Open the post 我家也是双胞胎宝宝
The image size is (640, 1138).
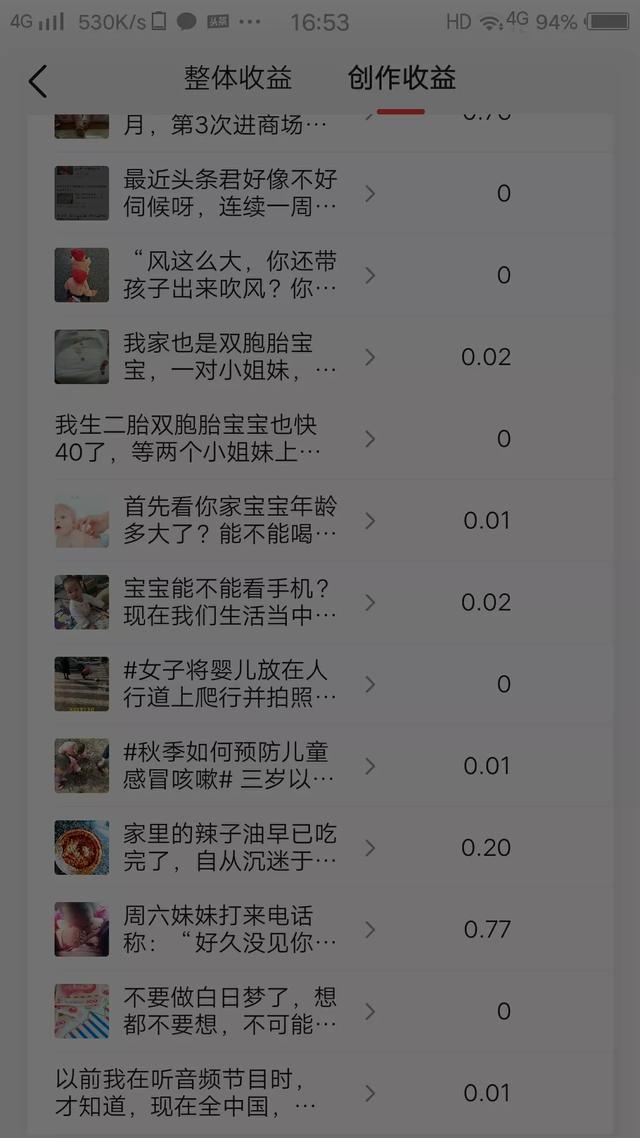(x=230, y=357)
